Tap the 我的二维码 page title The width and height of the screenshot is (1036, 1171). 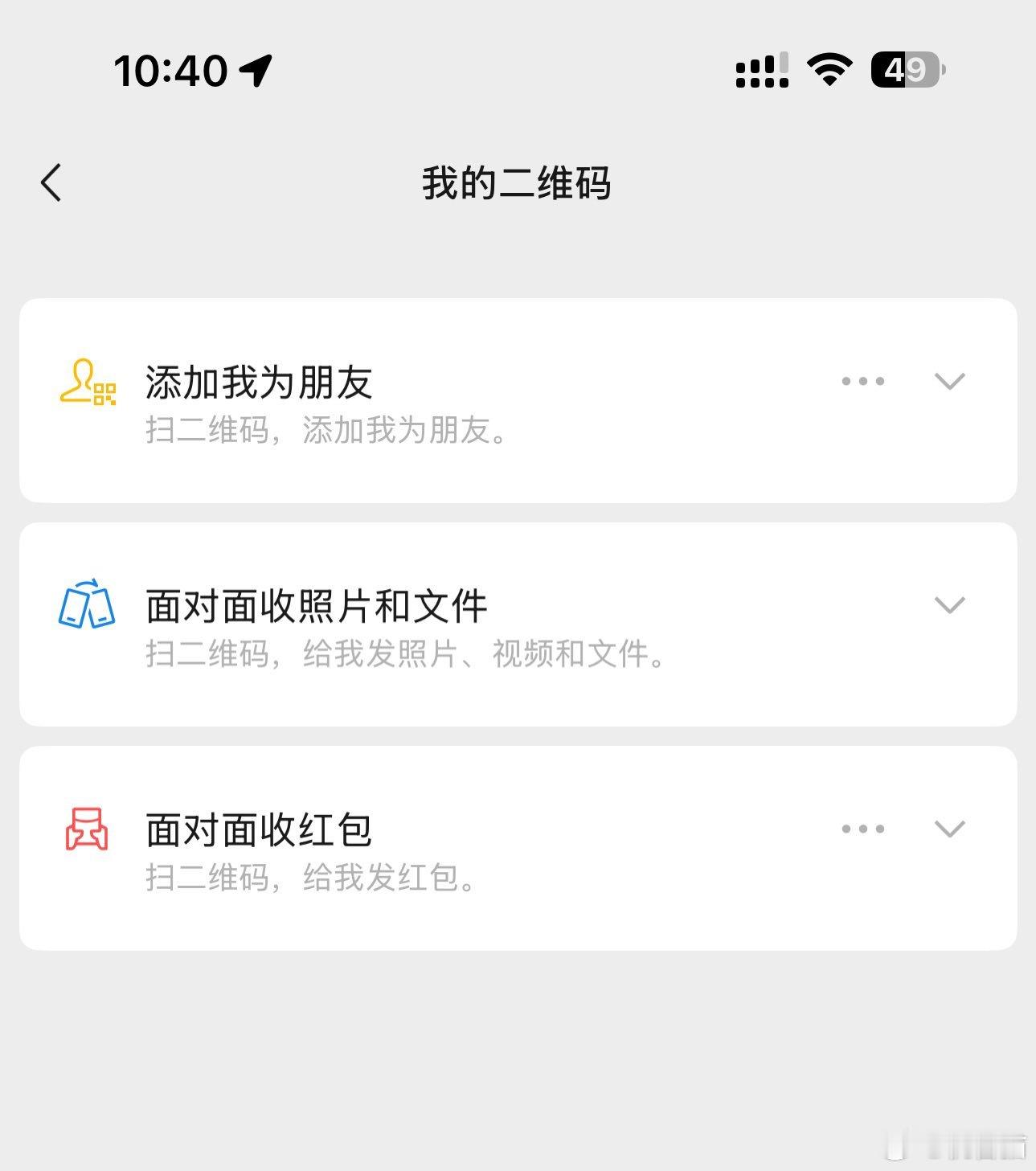click(x=518, y=183)
